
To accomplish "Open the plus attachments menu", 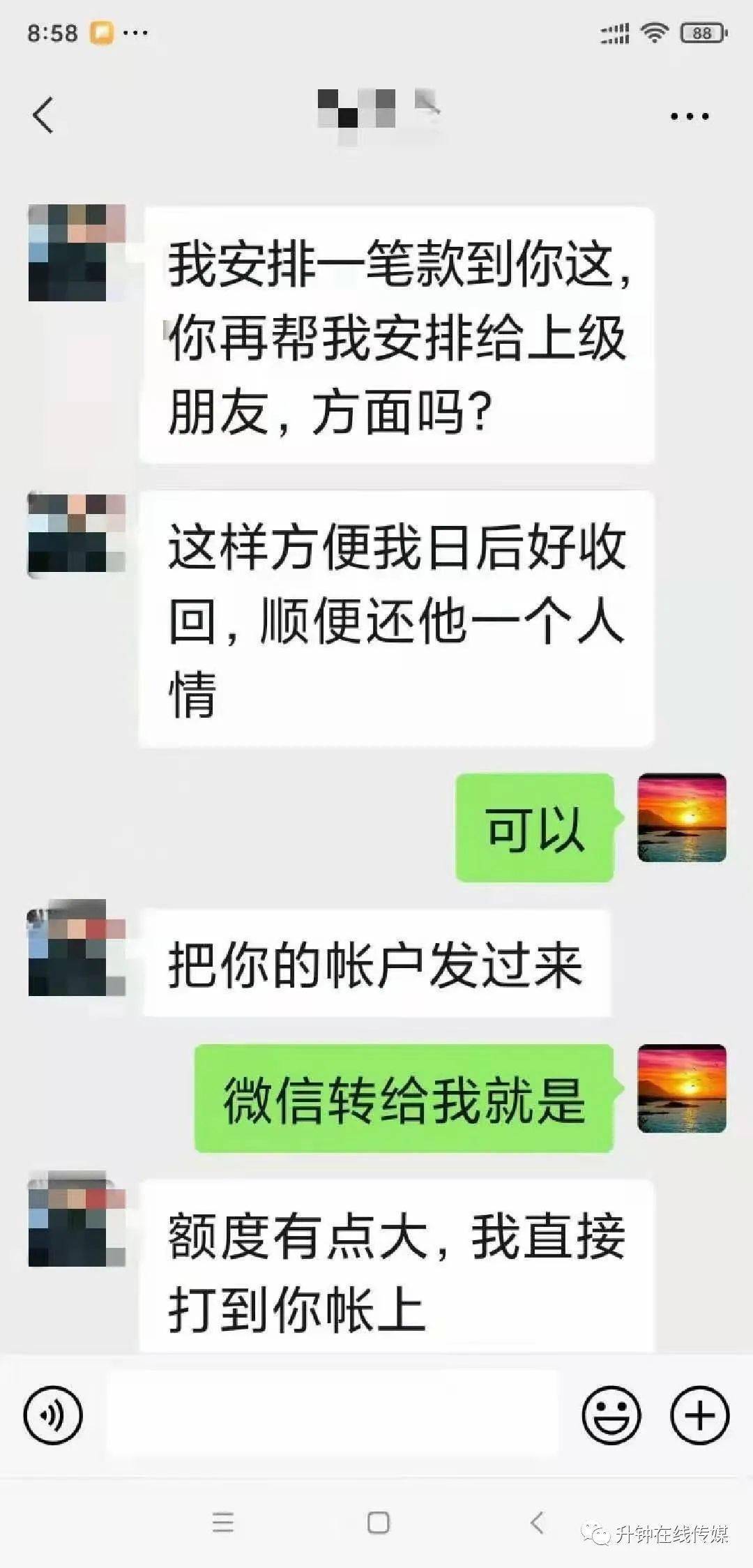I will 700,1415.
